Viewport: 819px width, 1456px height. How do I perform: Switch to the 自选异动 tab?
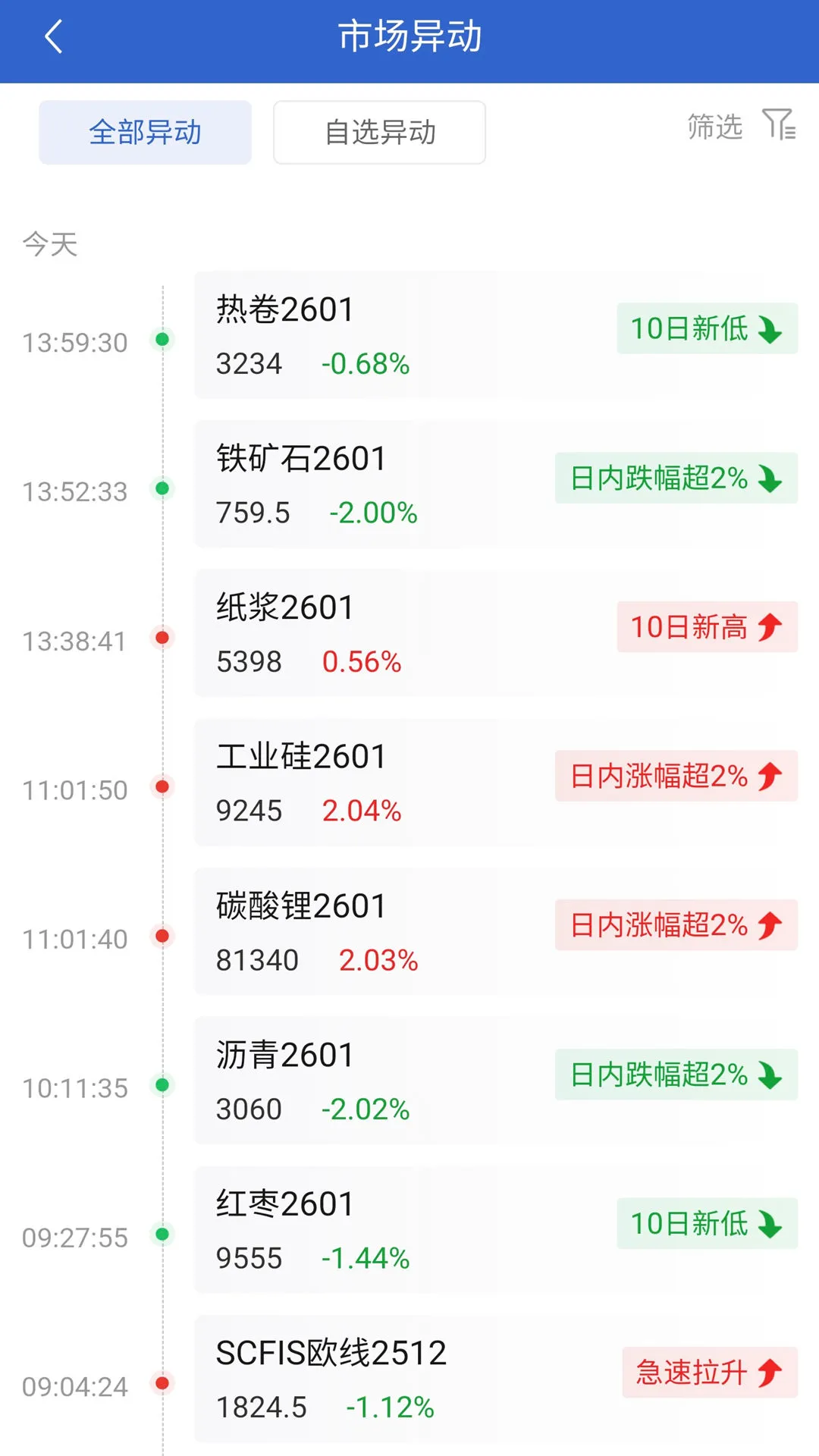(379, 133)
